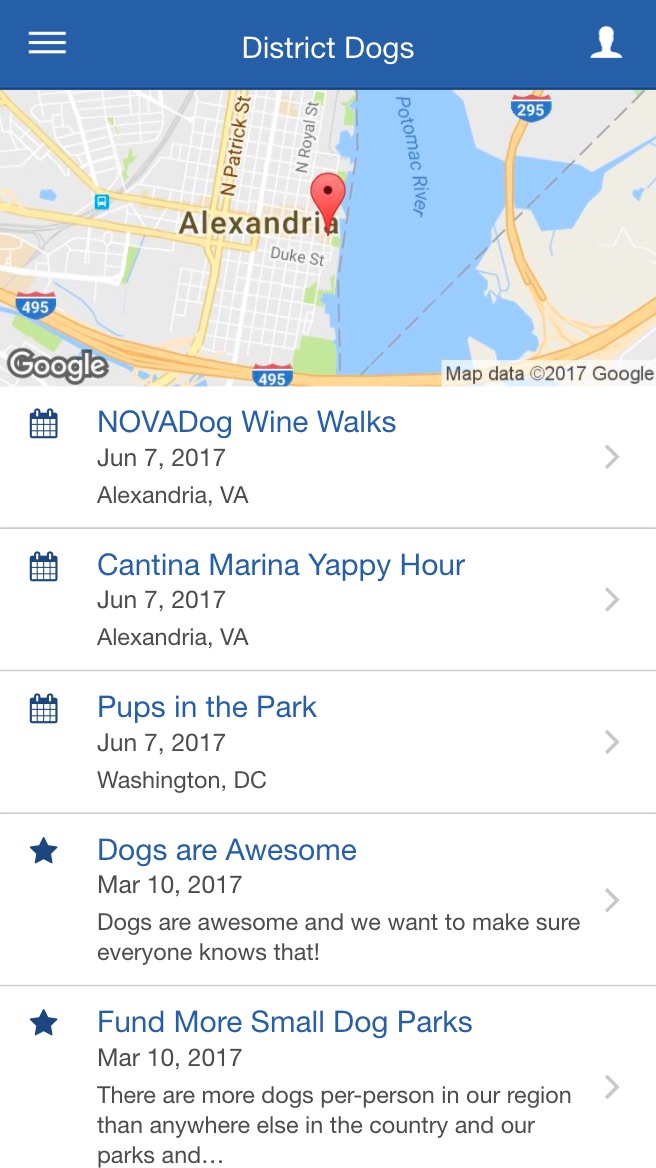This screenshot has height=1168, width=656.
Task: View Fund More Small Dog Parks
Action: [284, 1023]
